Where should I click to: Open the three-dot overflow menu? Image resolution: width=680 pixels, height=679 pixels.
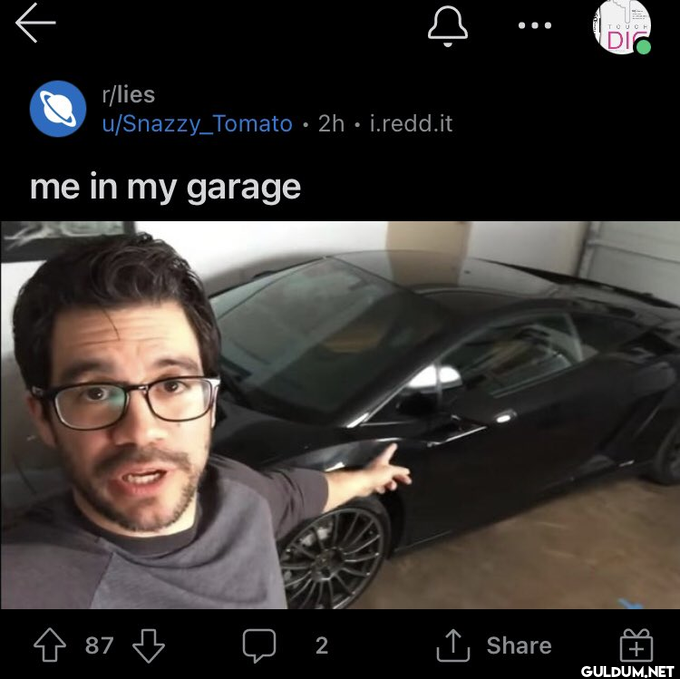click(534, 26)
